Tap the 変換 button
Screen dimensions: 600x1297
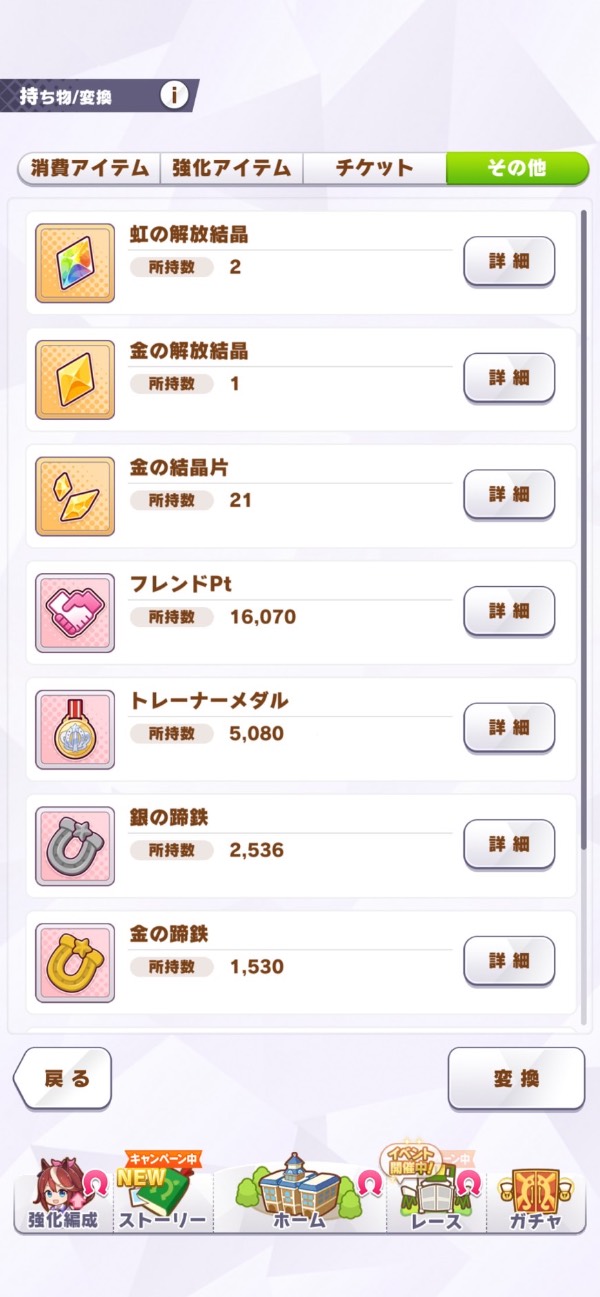click(x=516, y=1078)
